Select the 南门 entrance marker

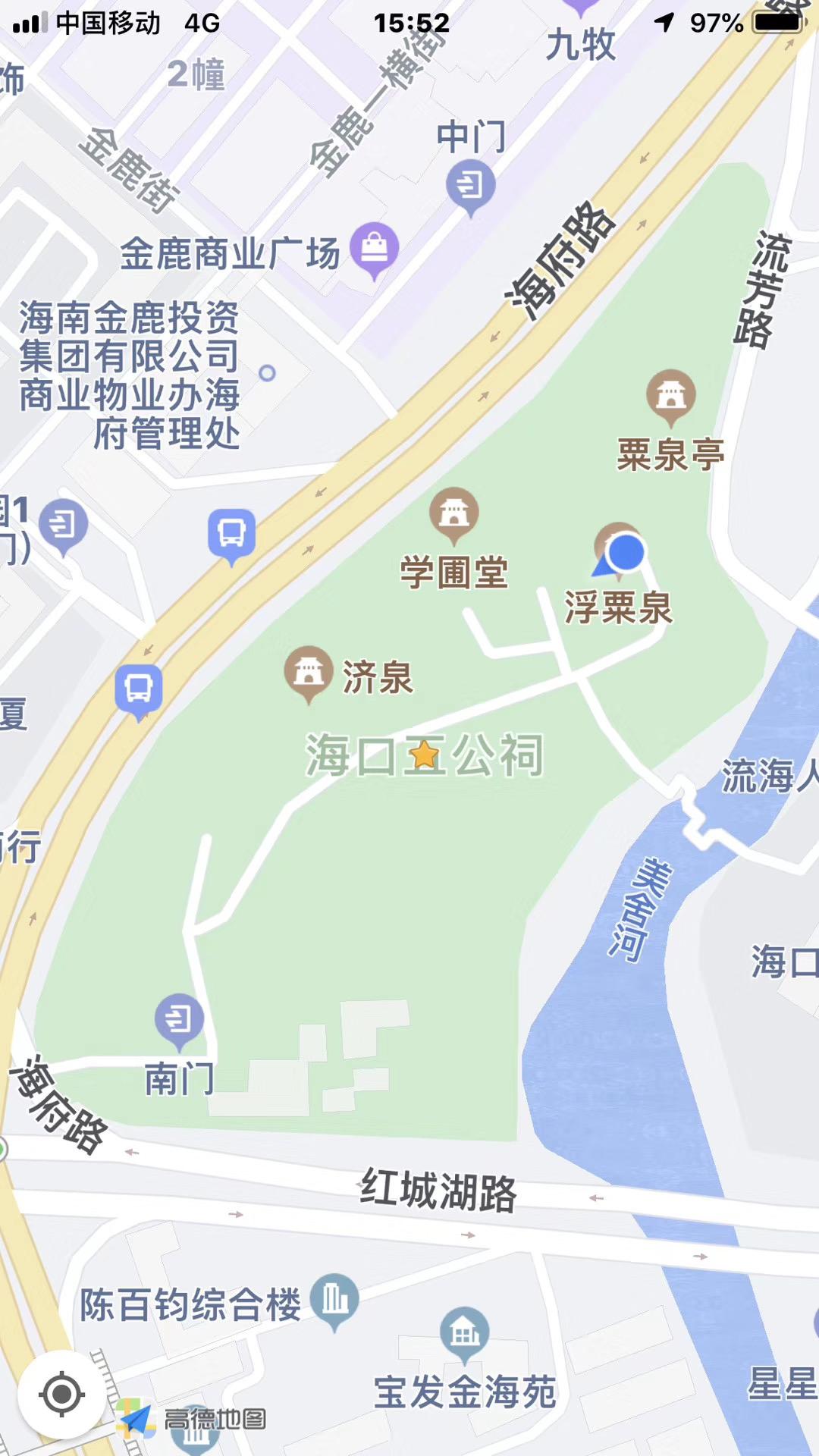(179, 1019)
